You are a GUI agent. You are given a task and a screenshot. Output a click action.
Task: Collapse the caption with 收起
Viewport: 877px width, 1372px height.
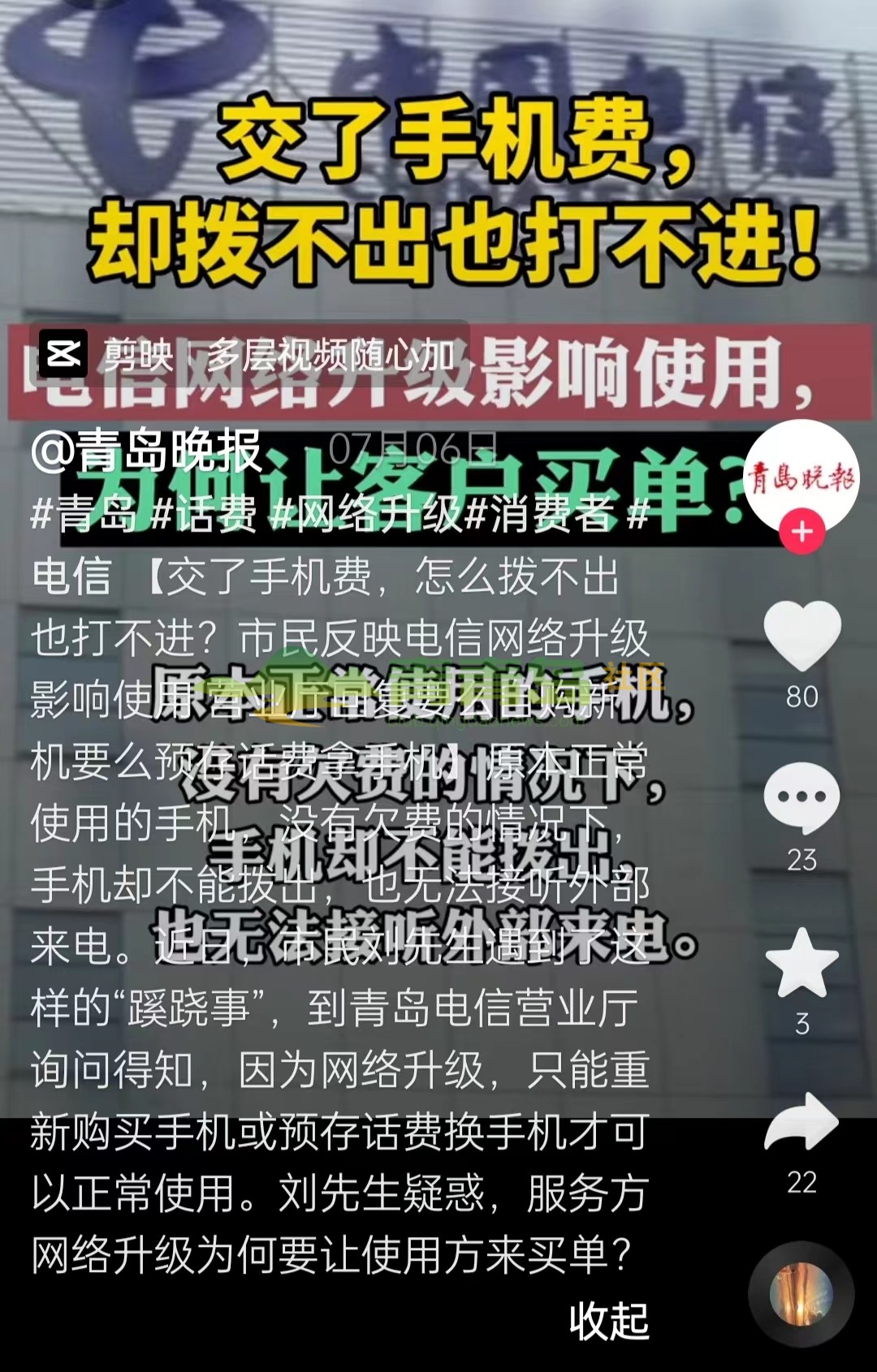[x=608, y=1321]
